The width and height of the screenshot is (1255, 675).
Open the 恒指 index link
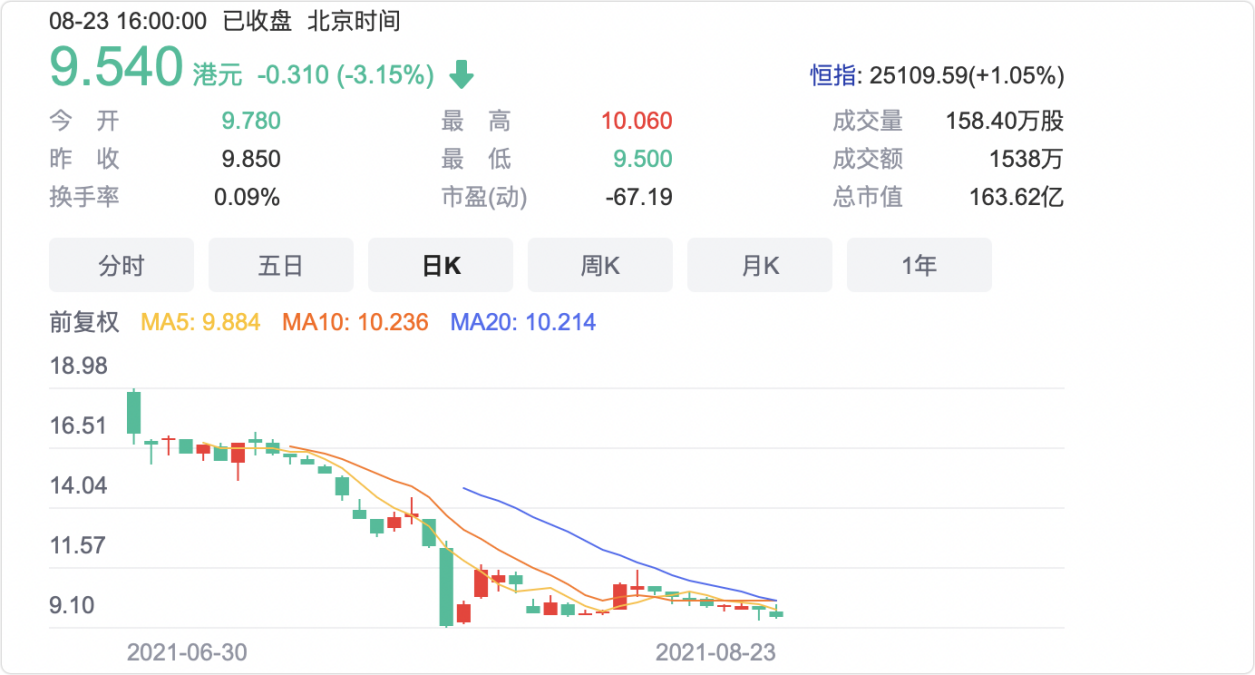coord(833,75)
